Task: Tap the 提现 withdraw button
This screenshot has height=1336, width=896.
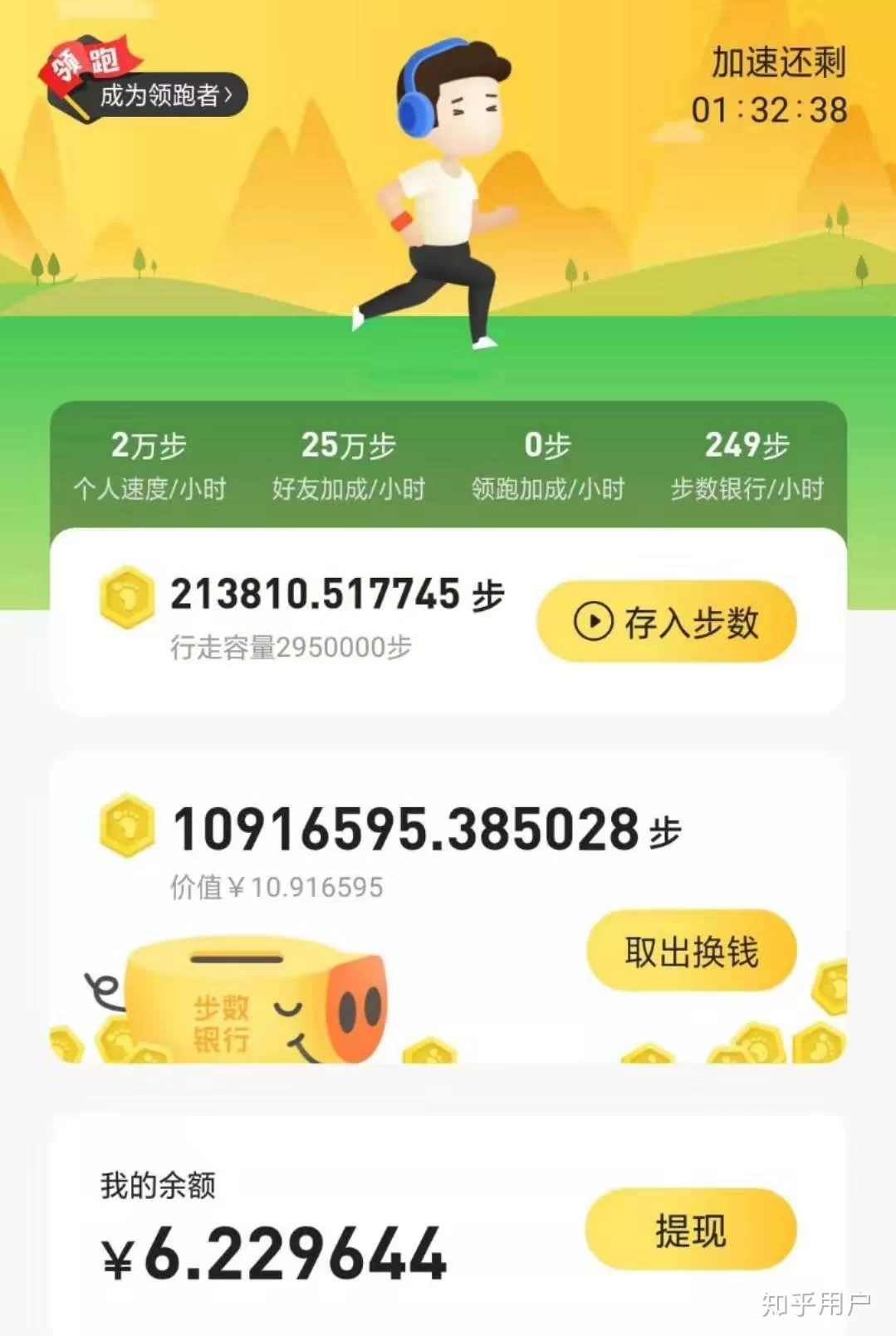Action: [x=690, y=1230]
